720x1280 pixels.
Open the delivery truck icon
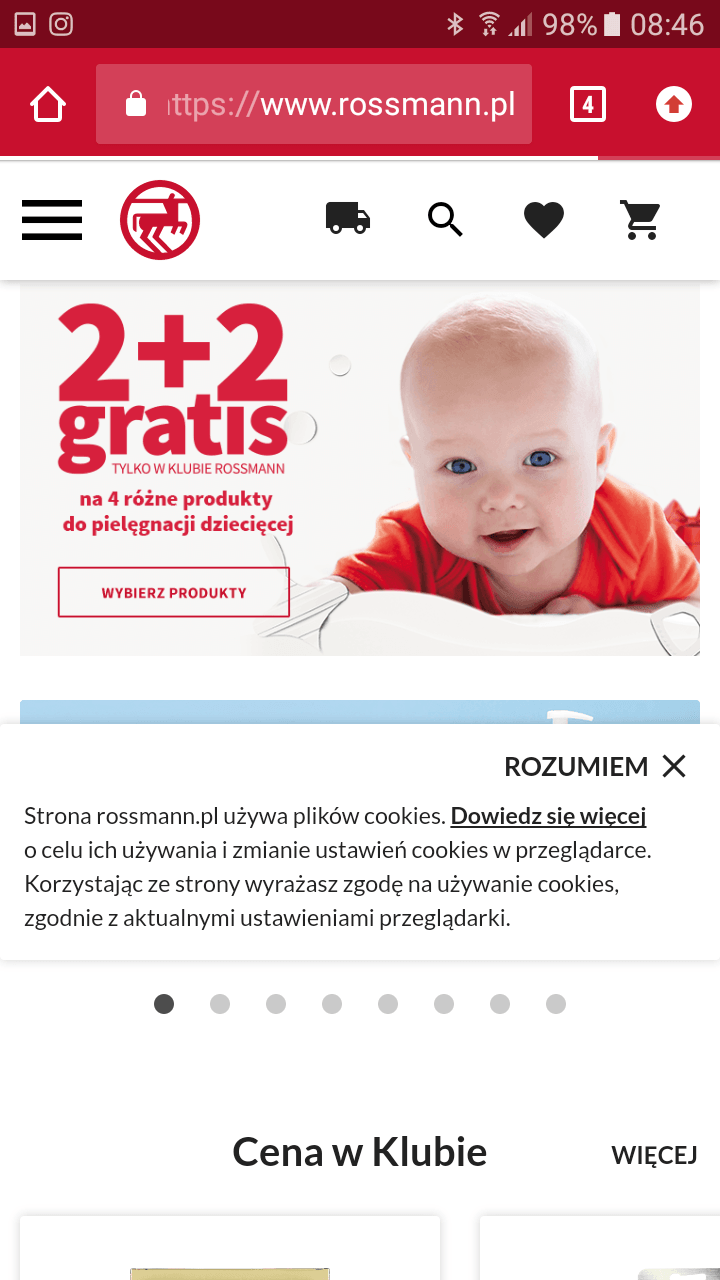point(348,218)
